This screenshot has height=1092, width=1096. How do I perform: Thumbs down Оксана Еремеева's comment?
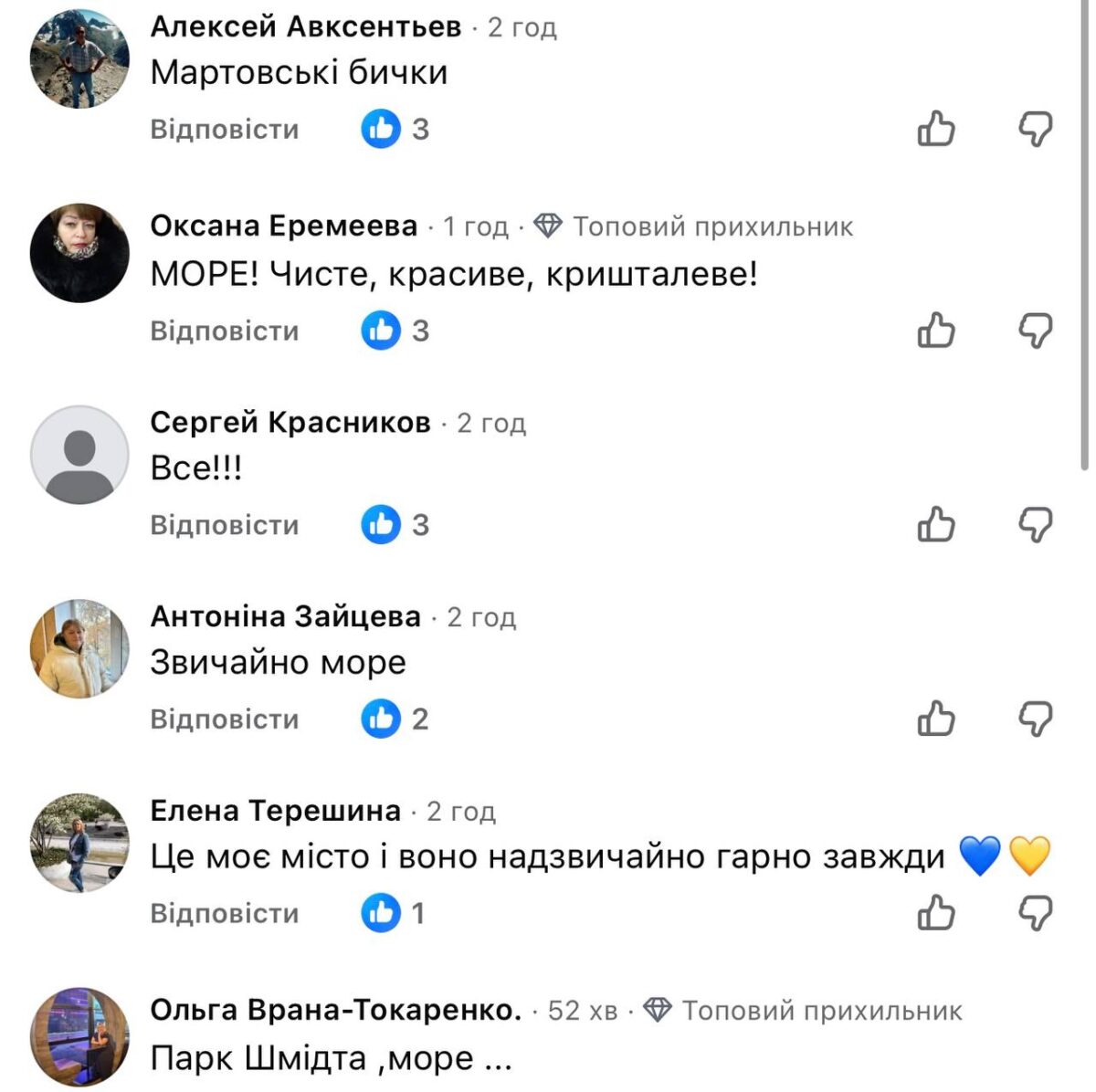pyautogui.click(x=1036, y=331)
